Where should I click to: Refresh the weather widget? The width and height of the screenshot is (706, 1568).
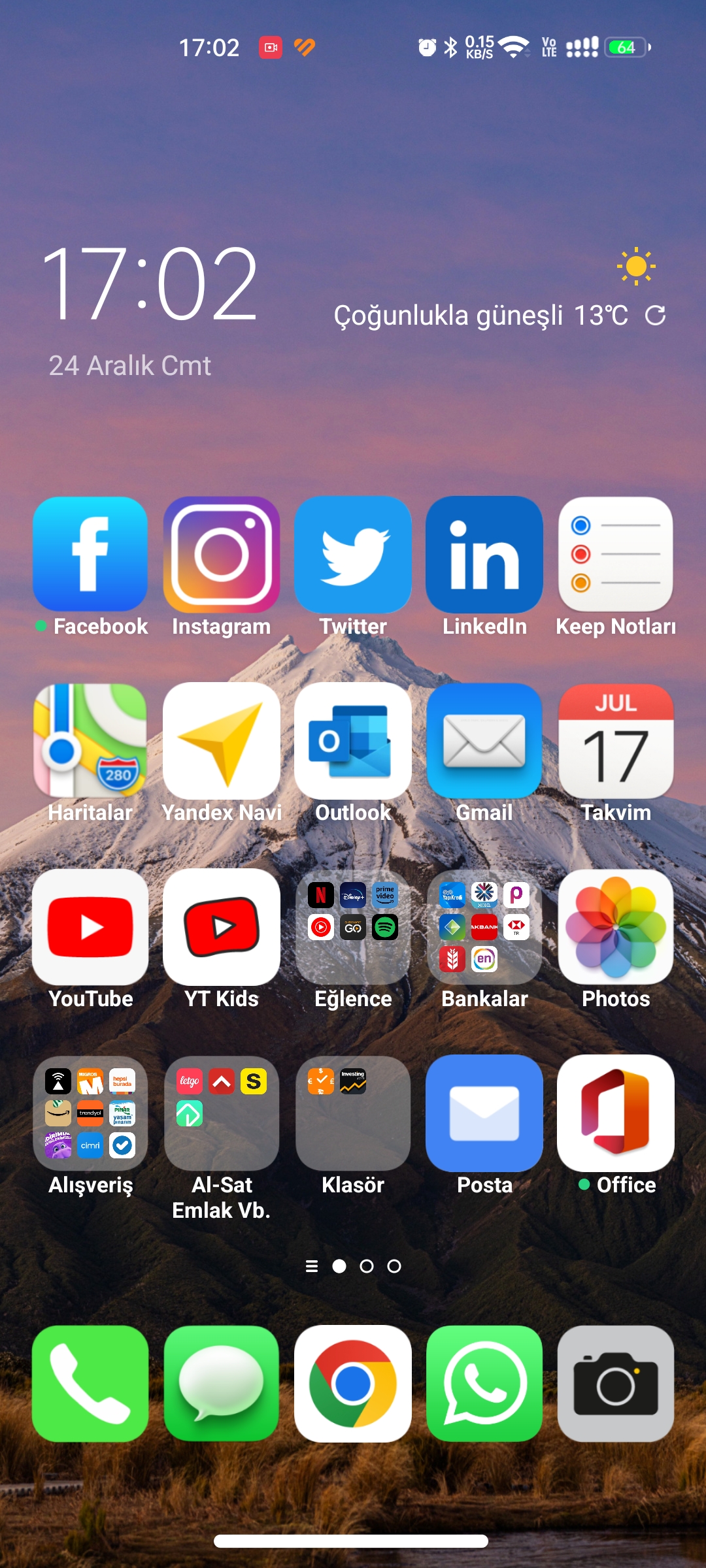click(655, 316)
